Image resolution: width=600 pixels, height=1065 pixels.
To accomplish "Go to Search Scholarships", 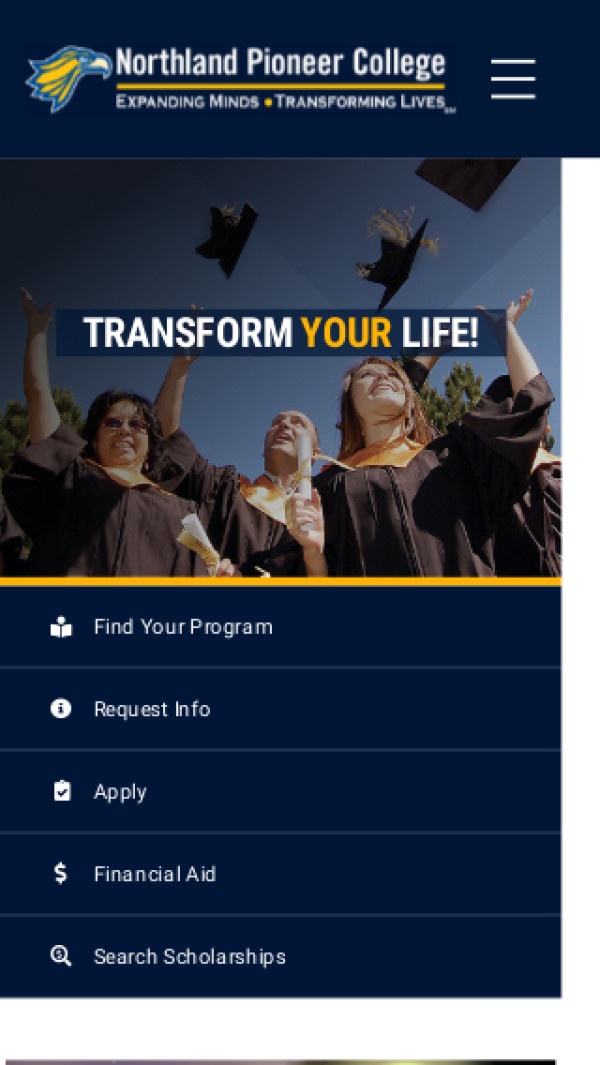I will 189,957.
